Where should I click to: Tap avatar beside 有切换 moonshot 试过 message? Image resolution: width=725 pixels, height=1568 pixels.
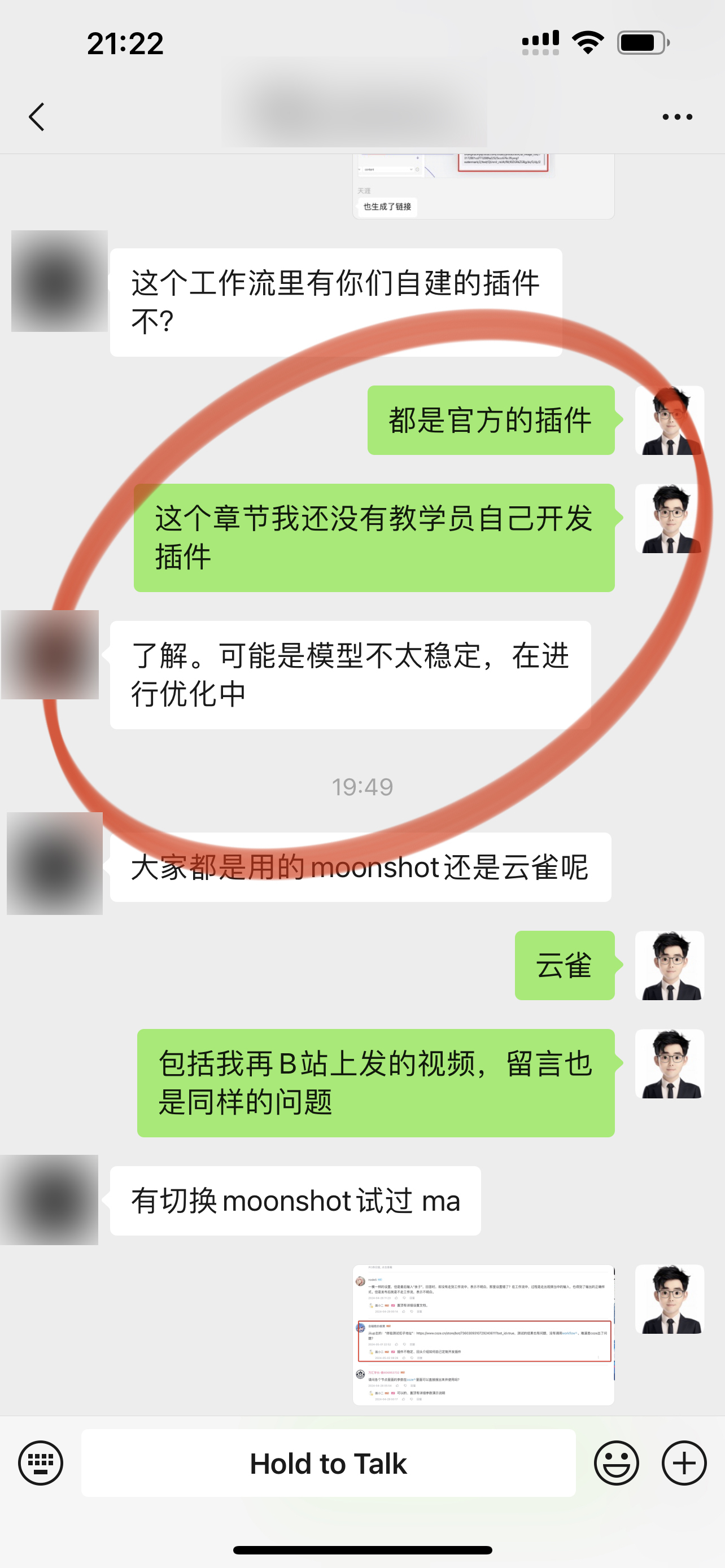pyautogui.click(x=49, y=1199)
